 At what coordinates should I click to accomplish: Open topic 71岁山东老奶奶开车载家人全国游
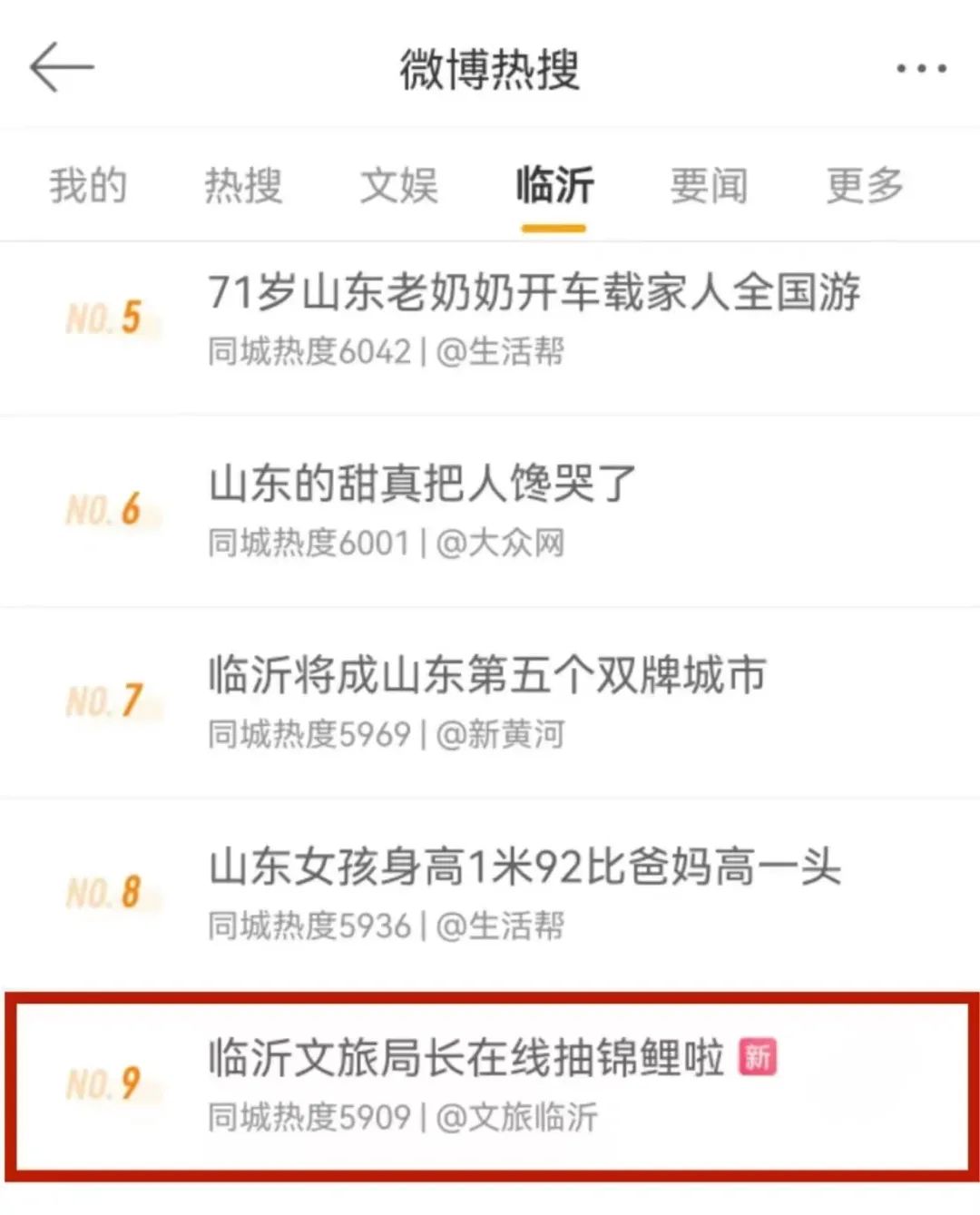(534, 293)
